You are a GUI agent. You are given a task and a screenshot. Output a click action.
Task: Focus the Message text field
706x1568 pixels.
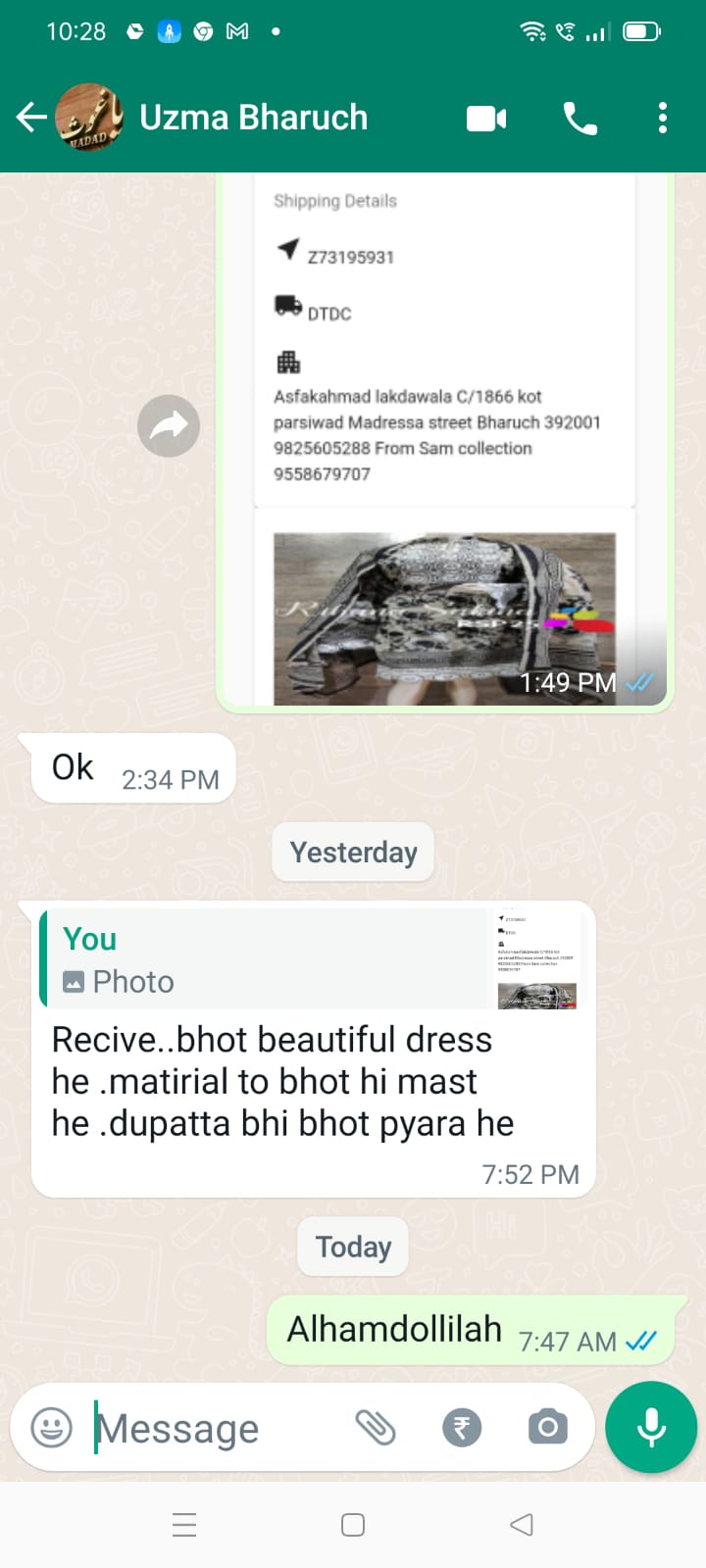point(216,1428)
